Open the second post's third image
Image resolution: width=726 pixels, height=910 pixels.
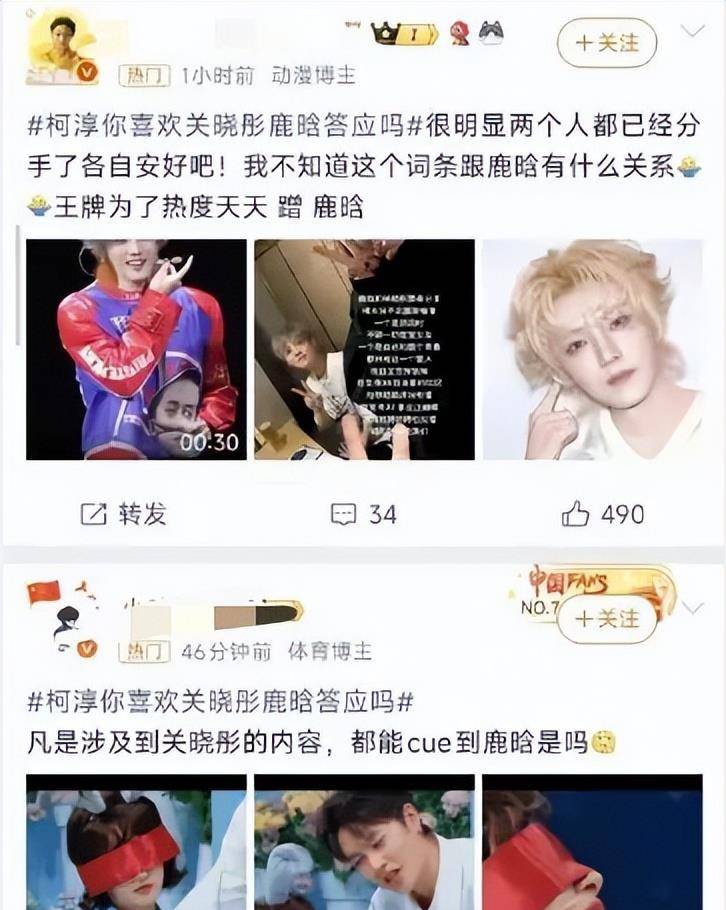point(593,842)
